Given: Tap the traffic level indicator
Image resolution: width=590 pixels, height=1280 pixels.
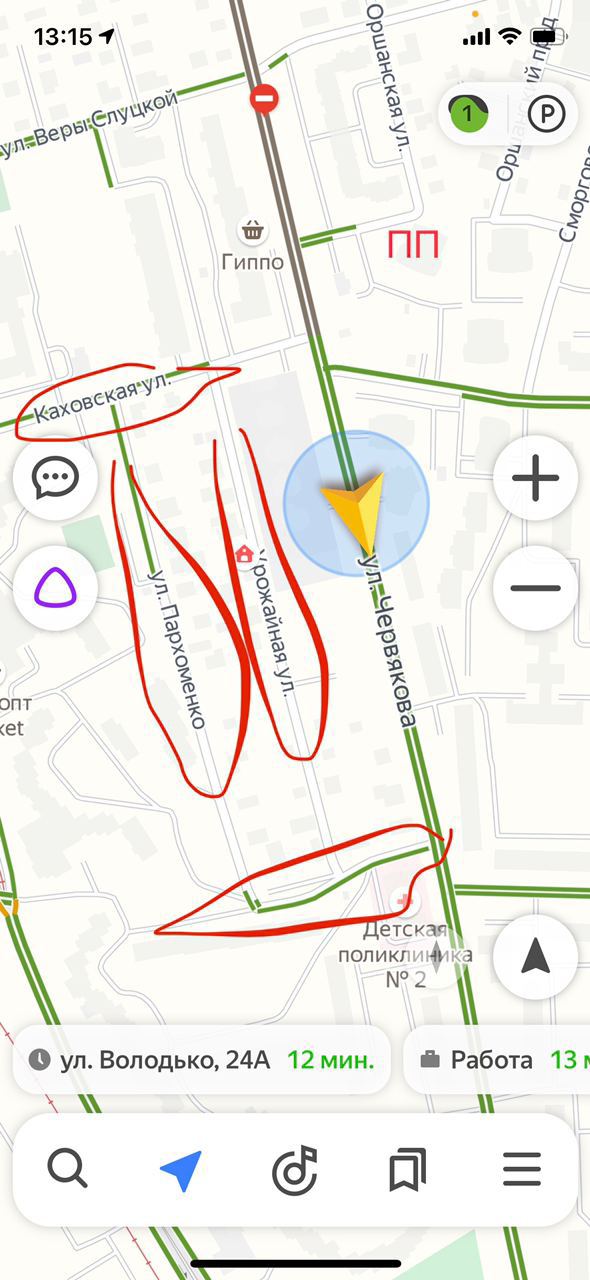Looking at the screenshot, I should (x=469, y=114).
